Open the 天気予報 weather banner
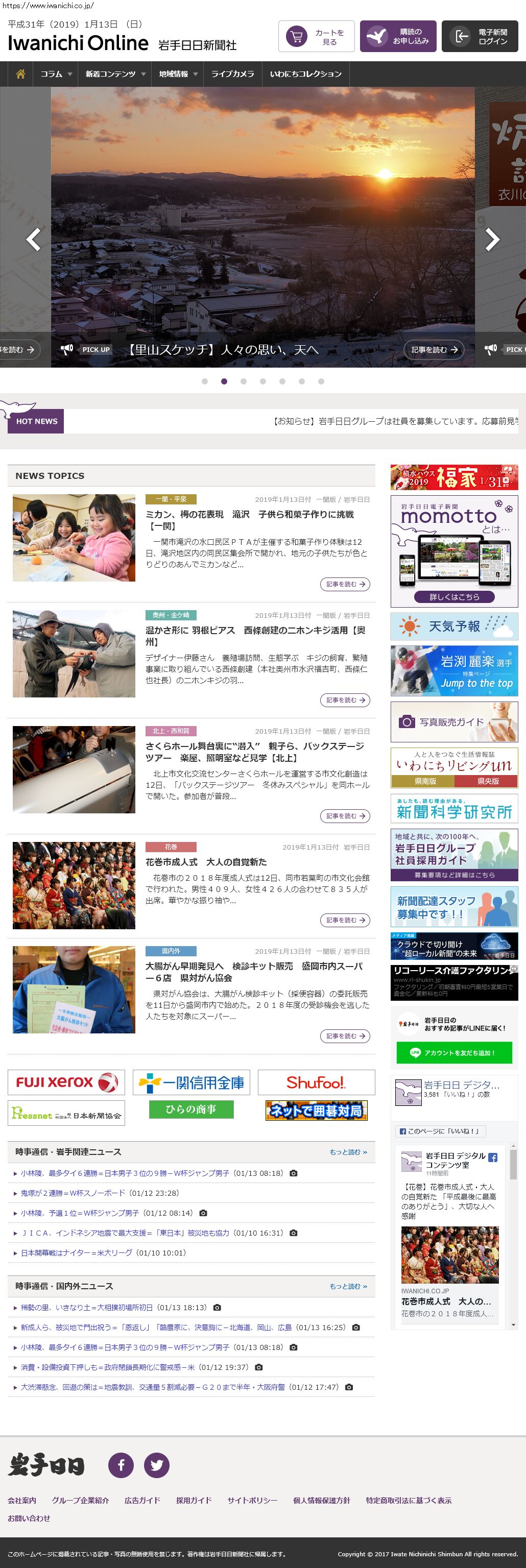The height and width of the screenshot is (1568, 526). pyautogui.click(x=454, y=626)
